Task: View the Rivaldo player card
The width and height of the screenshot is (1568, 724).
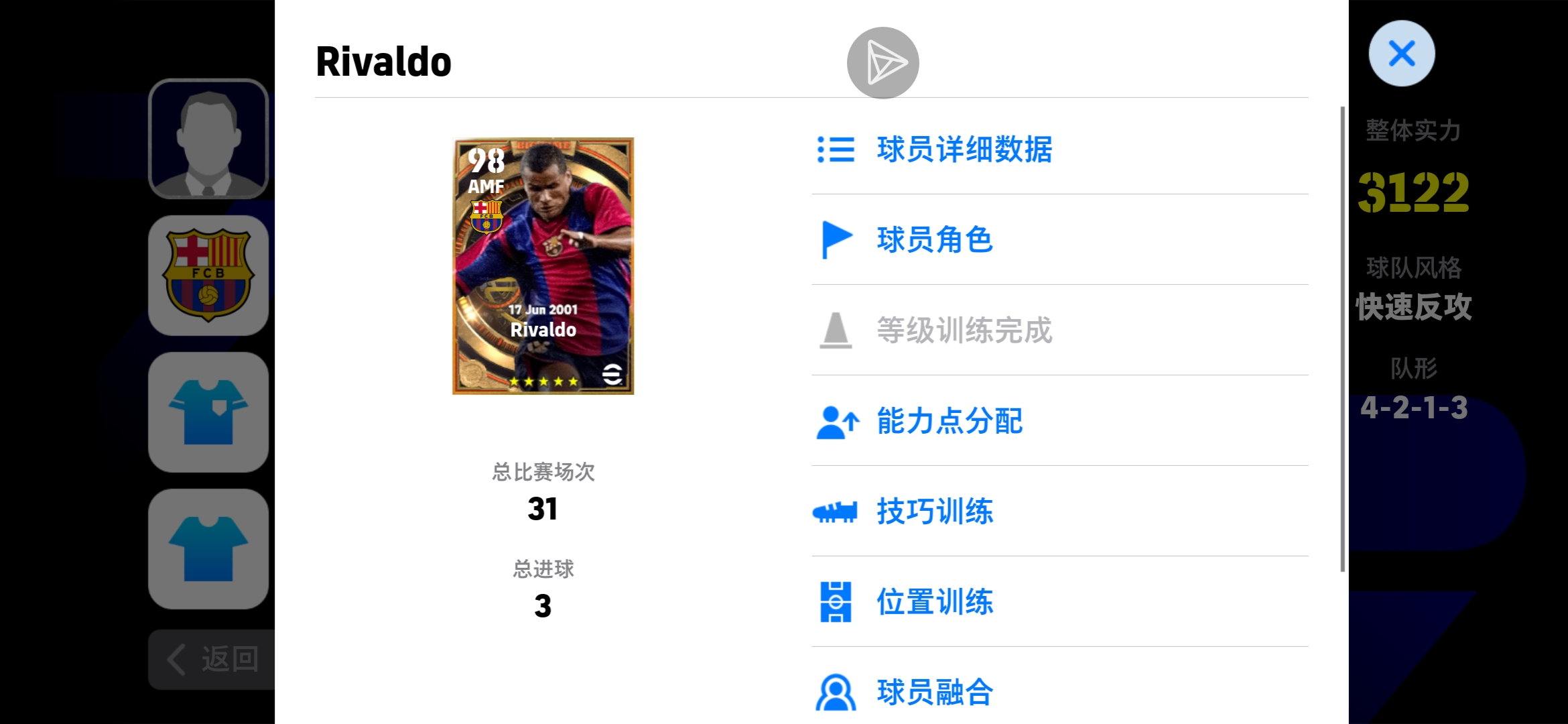Action: click(x=543, y=266)
